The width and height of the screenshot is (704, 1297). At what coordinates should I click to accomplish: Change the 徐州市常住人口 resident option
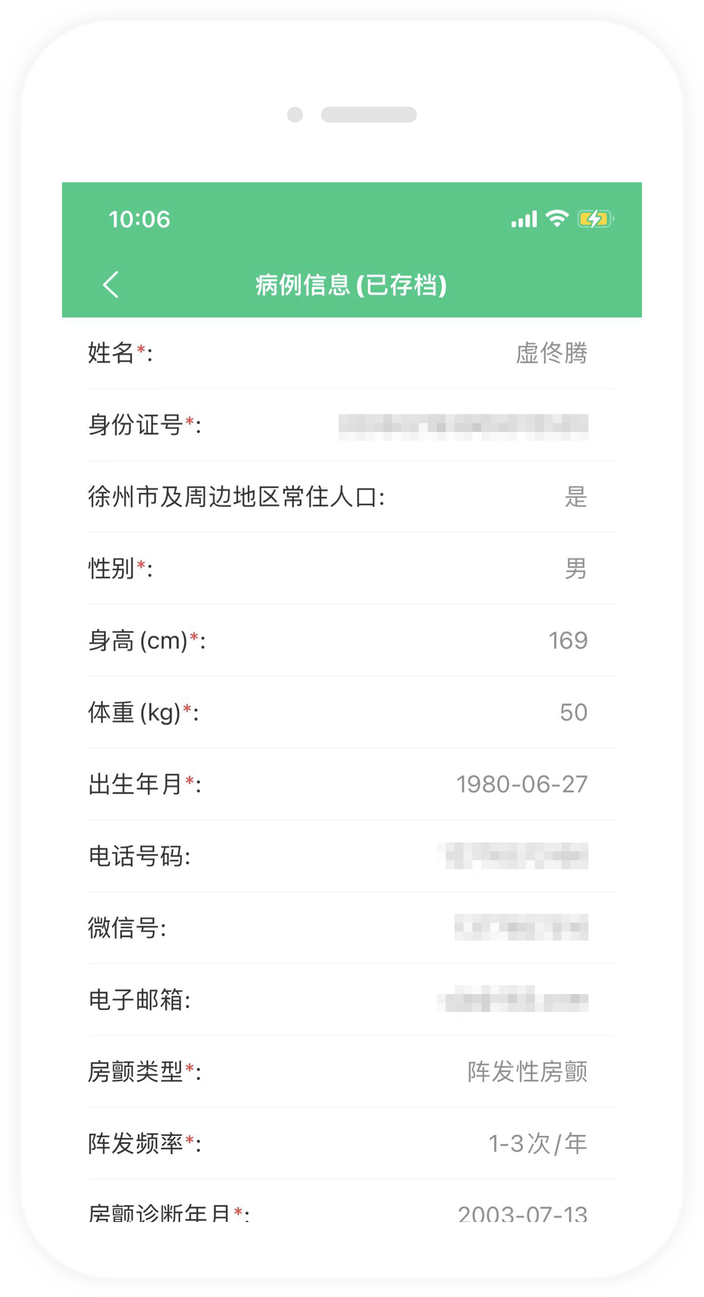pyautogui.click(x=352, y=497)
